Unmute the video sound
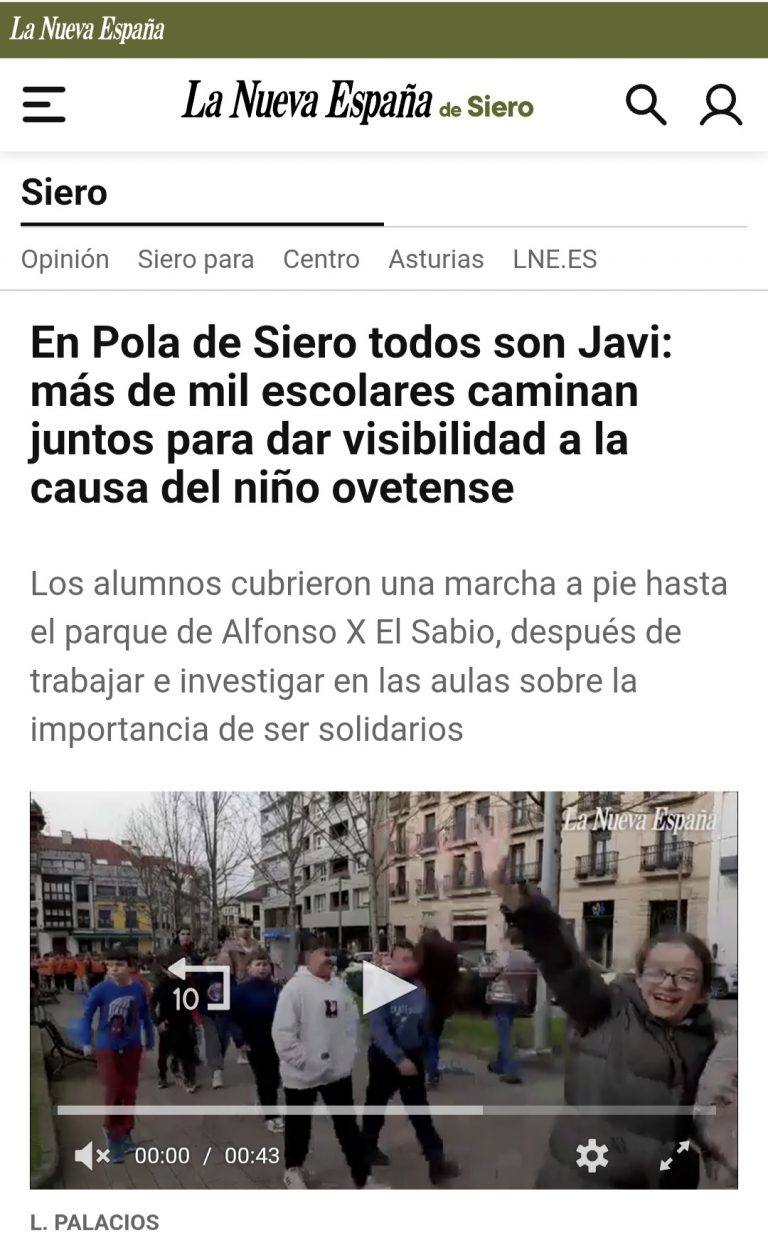This screenshot has width=768, height=1238. point(92,1156)
